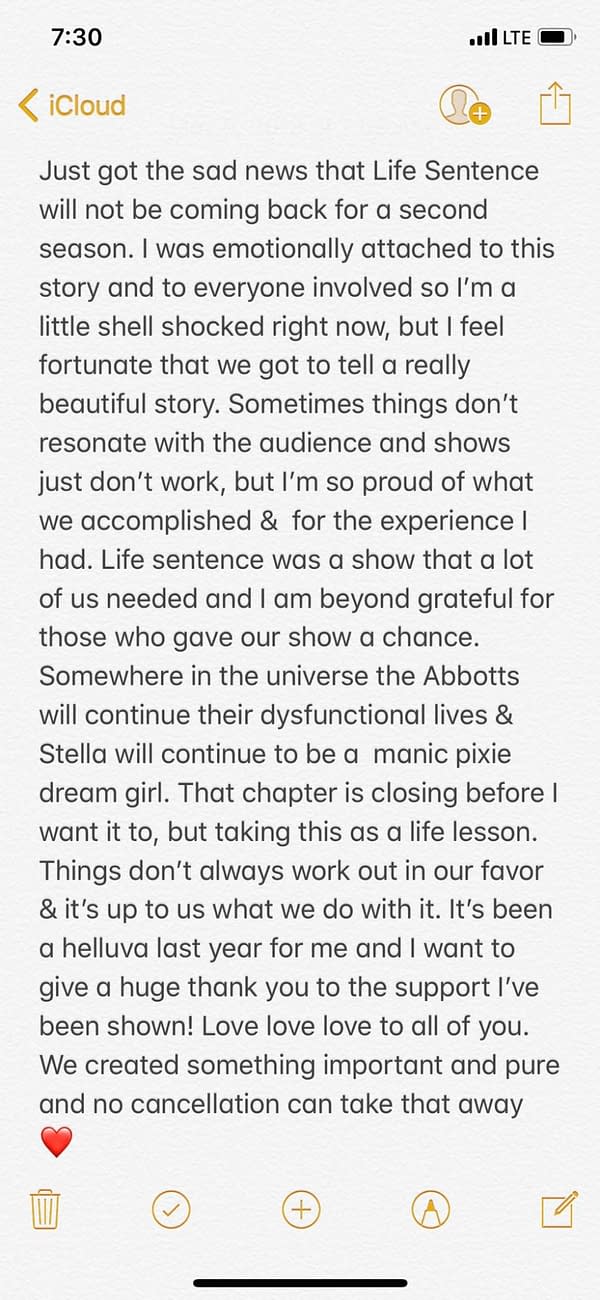Open the share sheet
This screenshot has width=600, height=1300.
coord(554,104)
